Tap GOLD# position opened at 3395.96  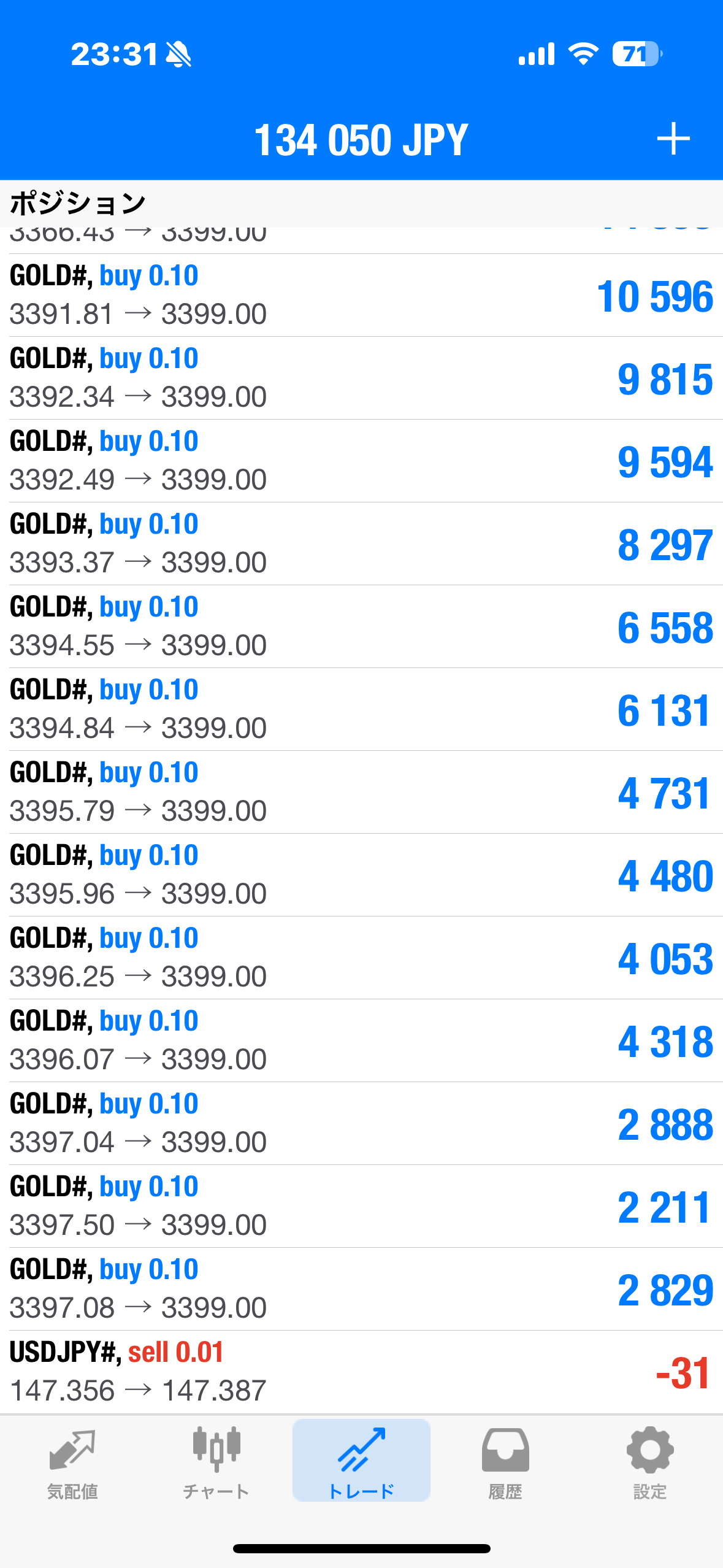361,875
